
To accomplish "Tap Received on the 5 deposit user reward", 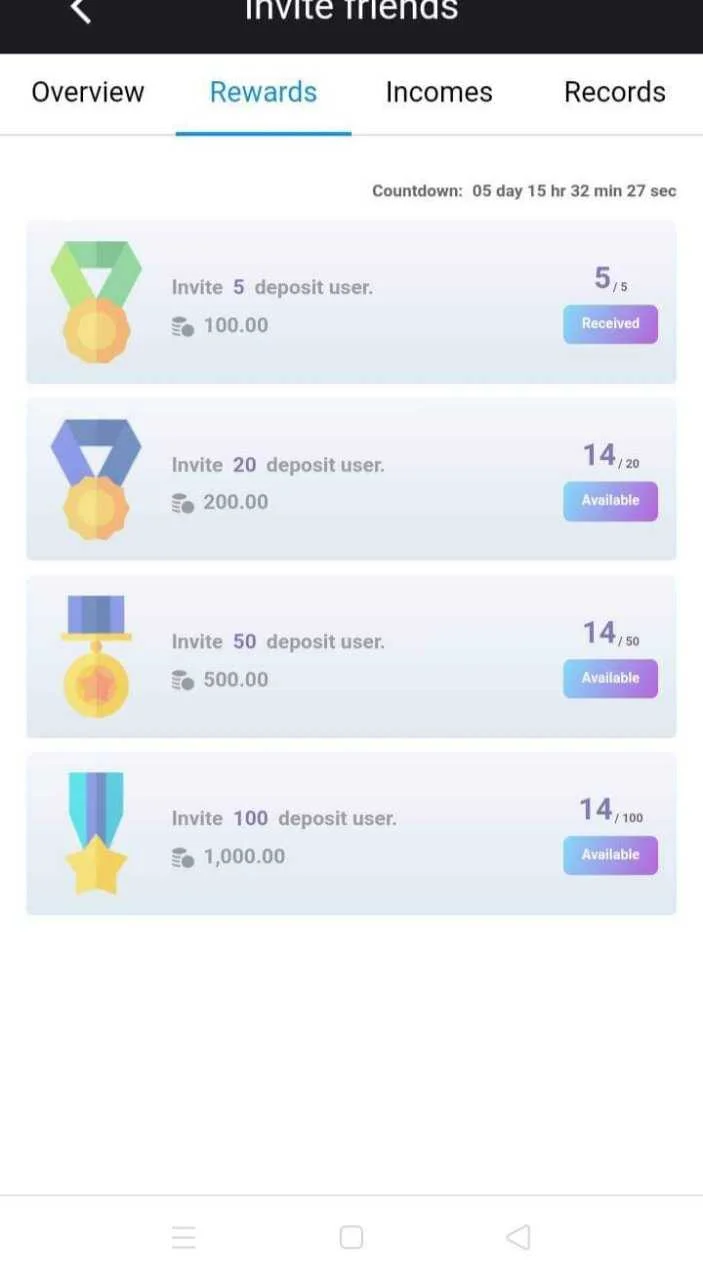I will pyautogui.click(x=610, y=324).
